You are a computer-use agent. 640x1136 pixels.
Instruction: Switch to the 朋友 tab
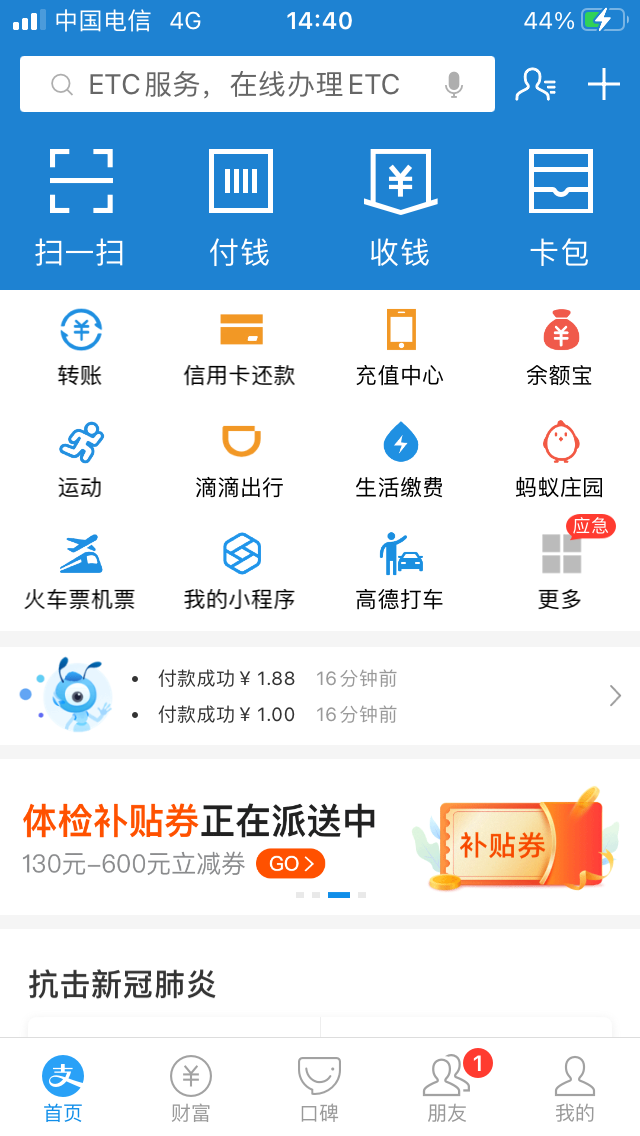point(447,1088)
